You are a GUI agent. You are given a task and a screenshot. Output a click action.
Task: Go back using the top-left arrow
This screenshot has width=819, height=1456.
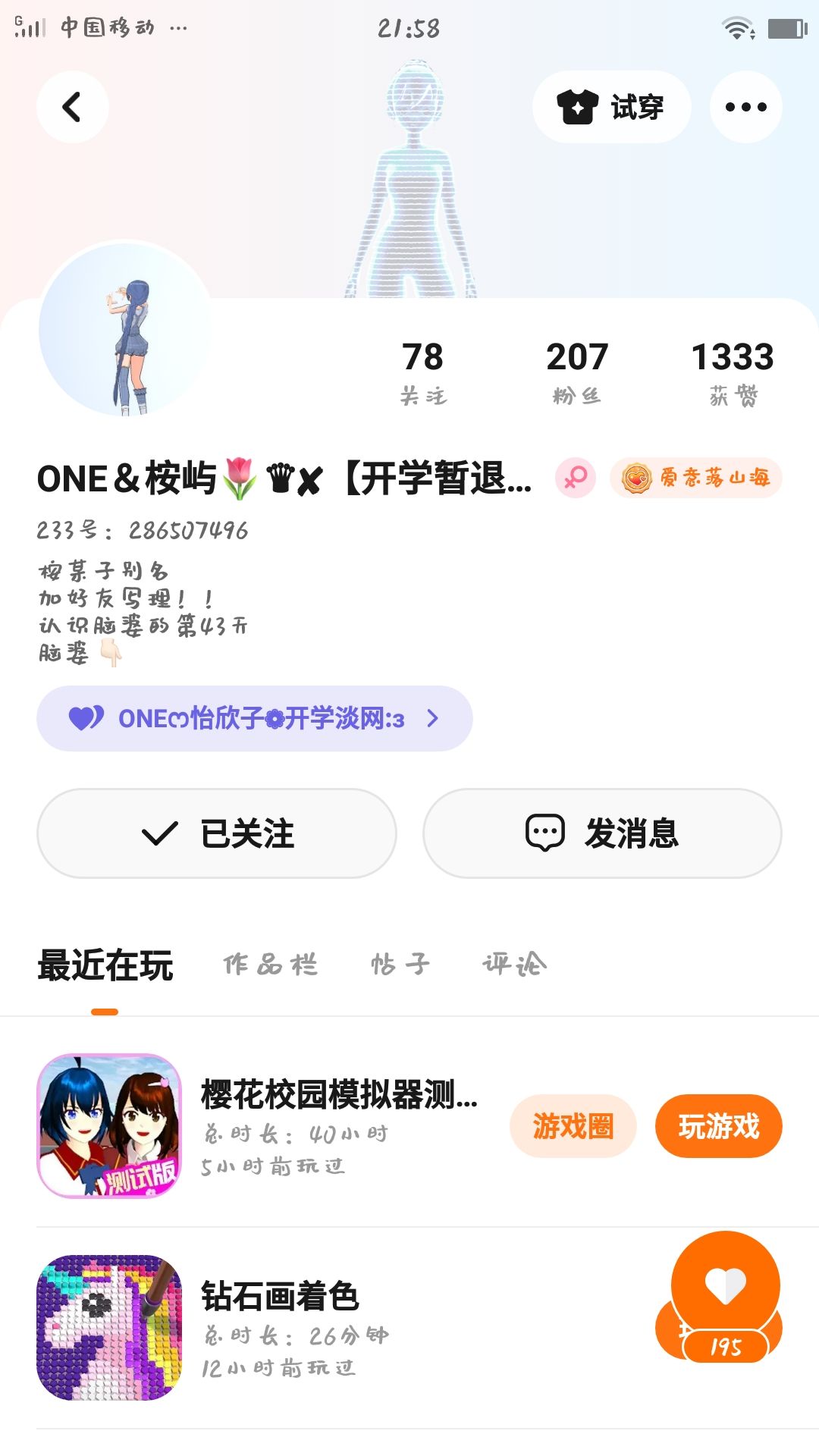pyautogui.click(x=72, y=107)
